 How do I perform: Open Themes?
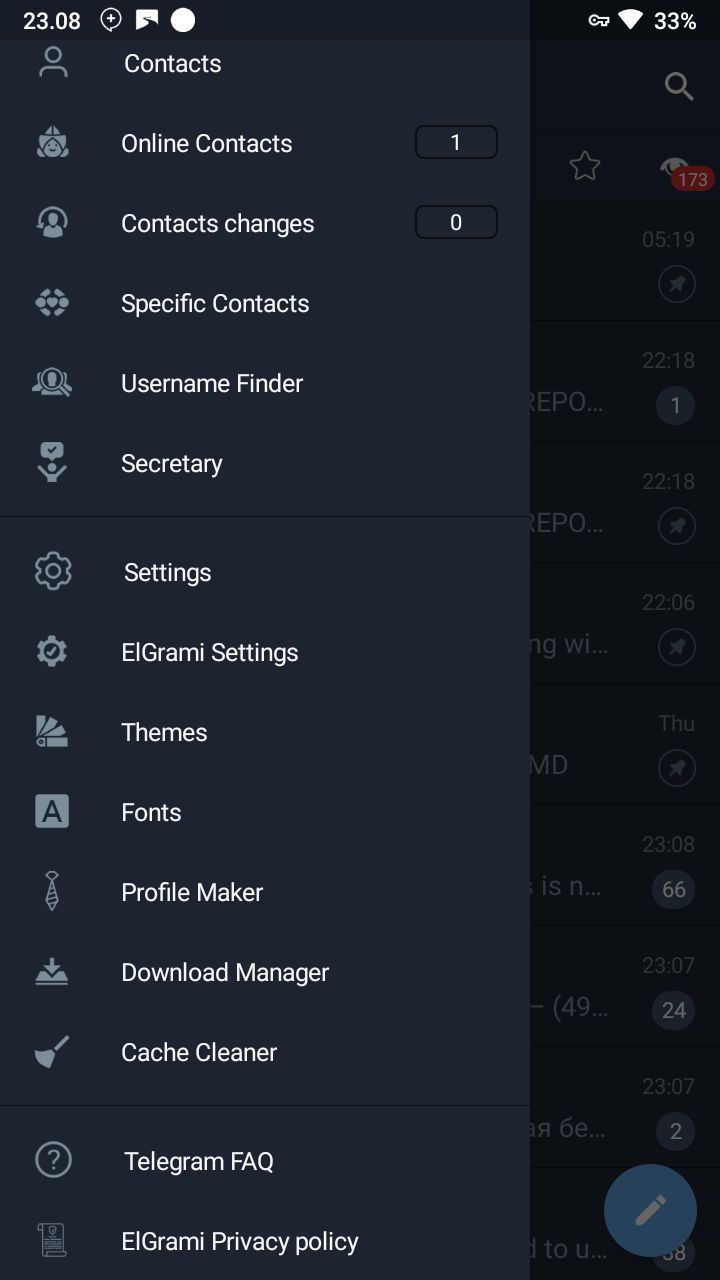tap(265, 732)
